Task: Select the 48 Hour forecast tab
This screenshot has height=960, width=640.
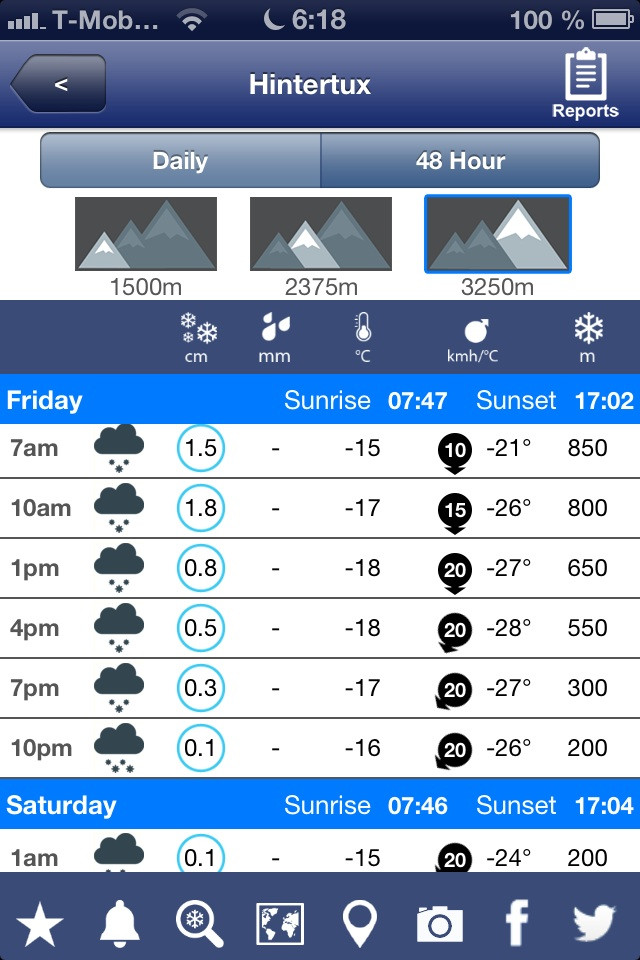Action: (460, 161)
